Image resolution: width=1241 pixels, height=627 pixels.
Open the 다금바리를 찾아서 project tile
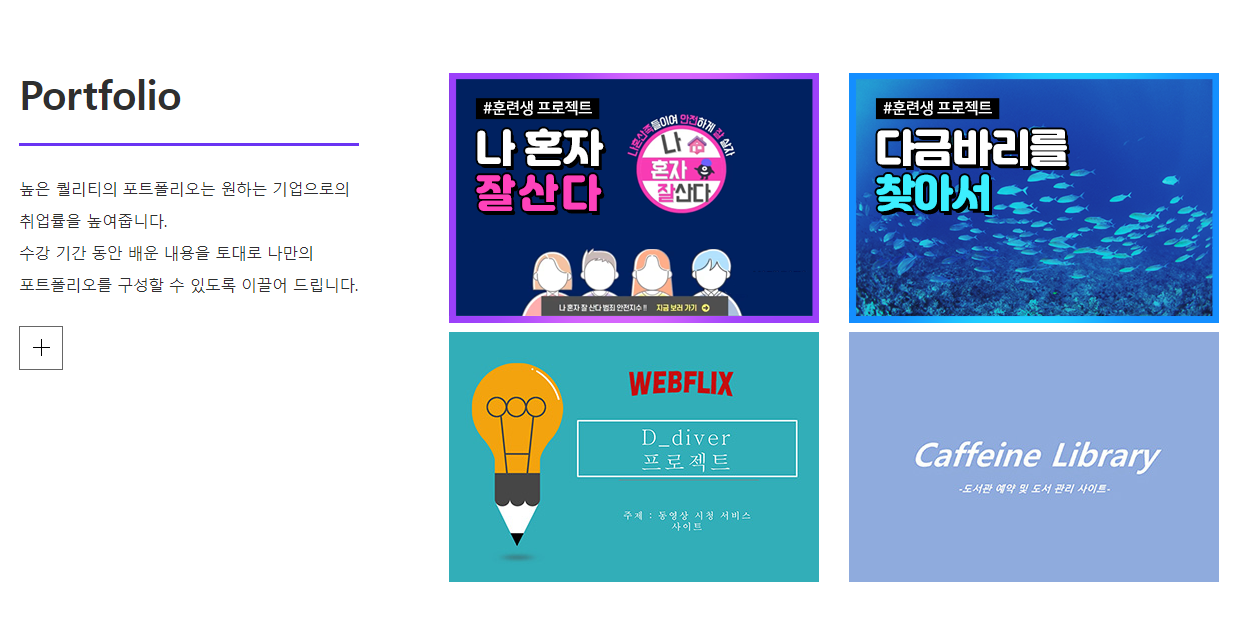(x=1033, y=198)
